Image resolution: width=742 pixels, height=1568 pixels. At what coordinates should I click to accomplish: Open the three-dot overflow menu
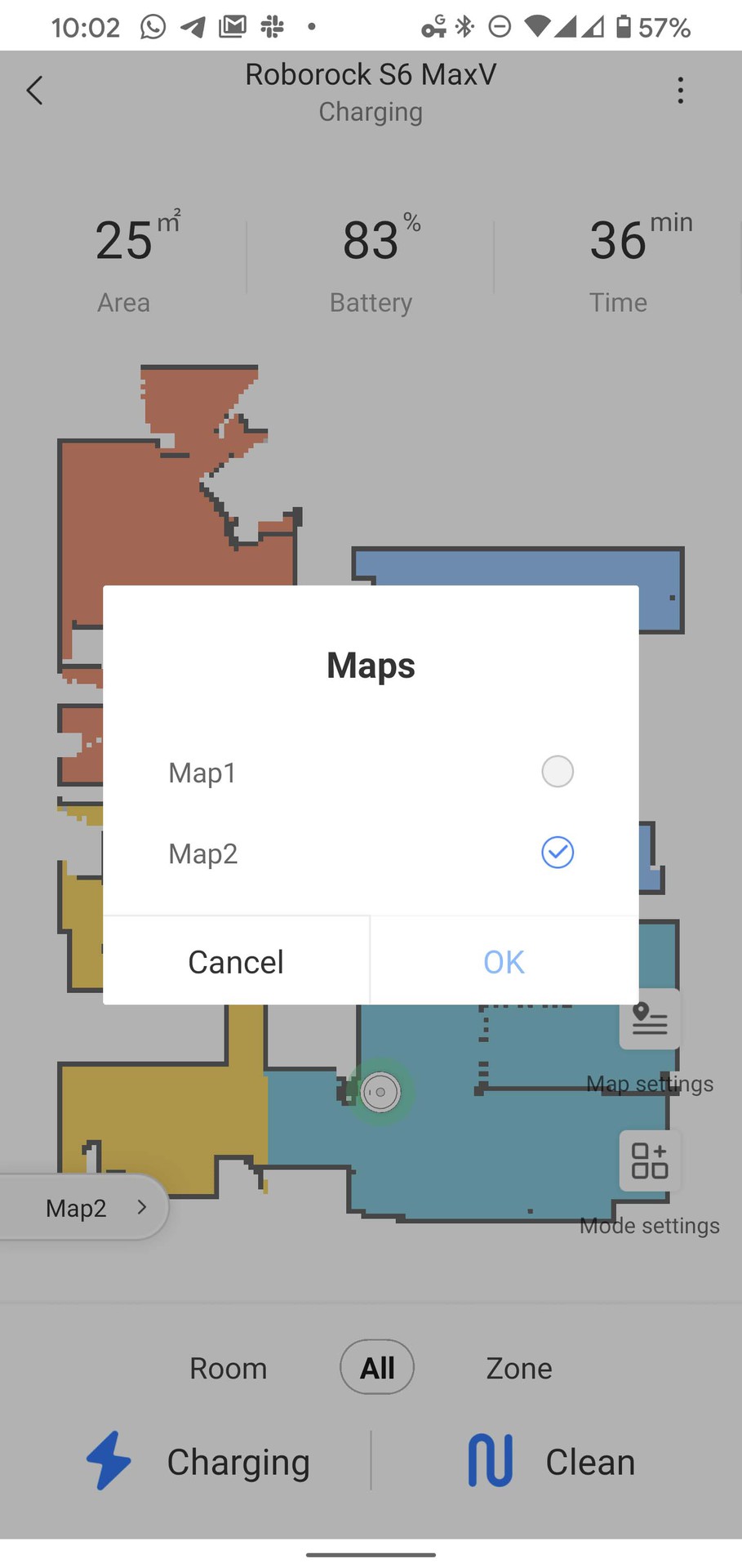tap(680, 90)
